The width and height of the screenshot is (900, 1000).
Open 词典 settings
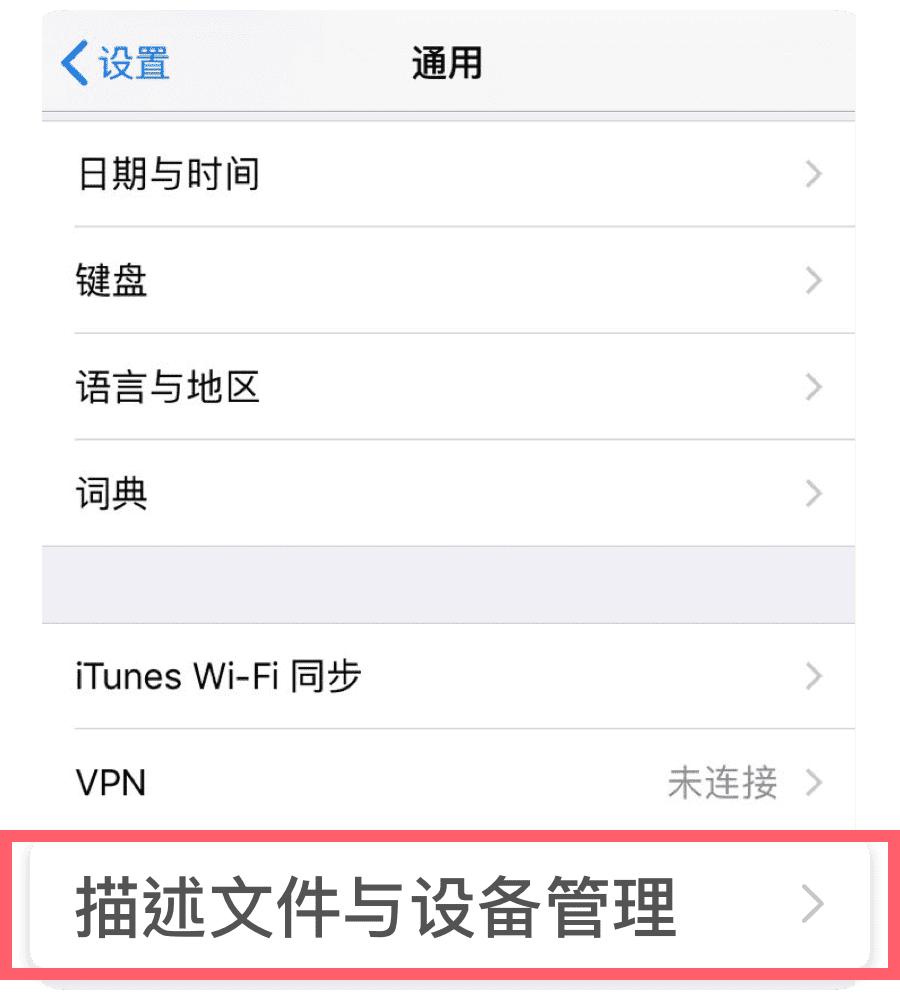448,493
